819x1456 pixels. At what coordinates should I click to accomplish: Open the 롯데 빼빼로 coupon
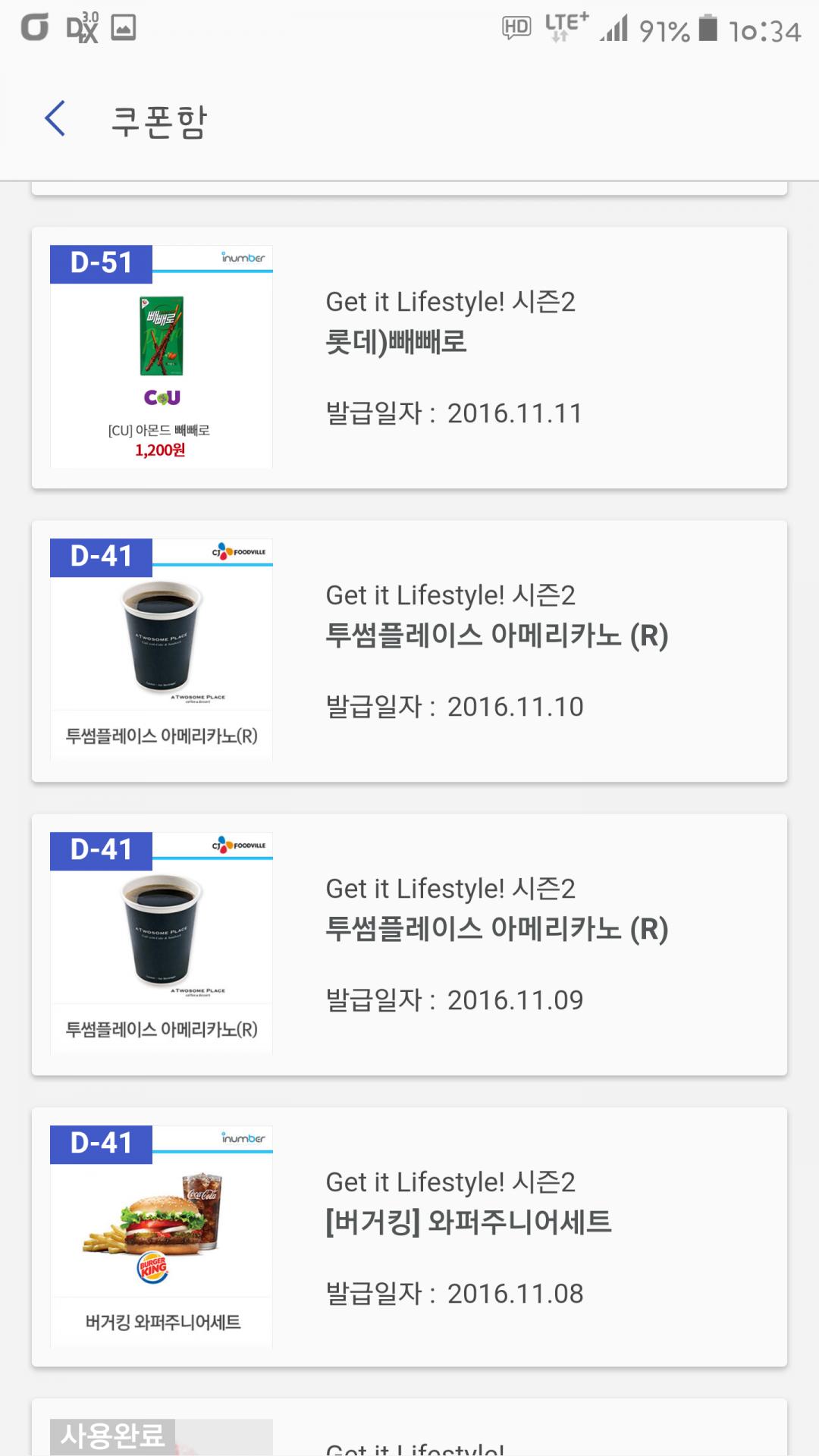tap(409, 357)
